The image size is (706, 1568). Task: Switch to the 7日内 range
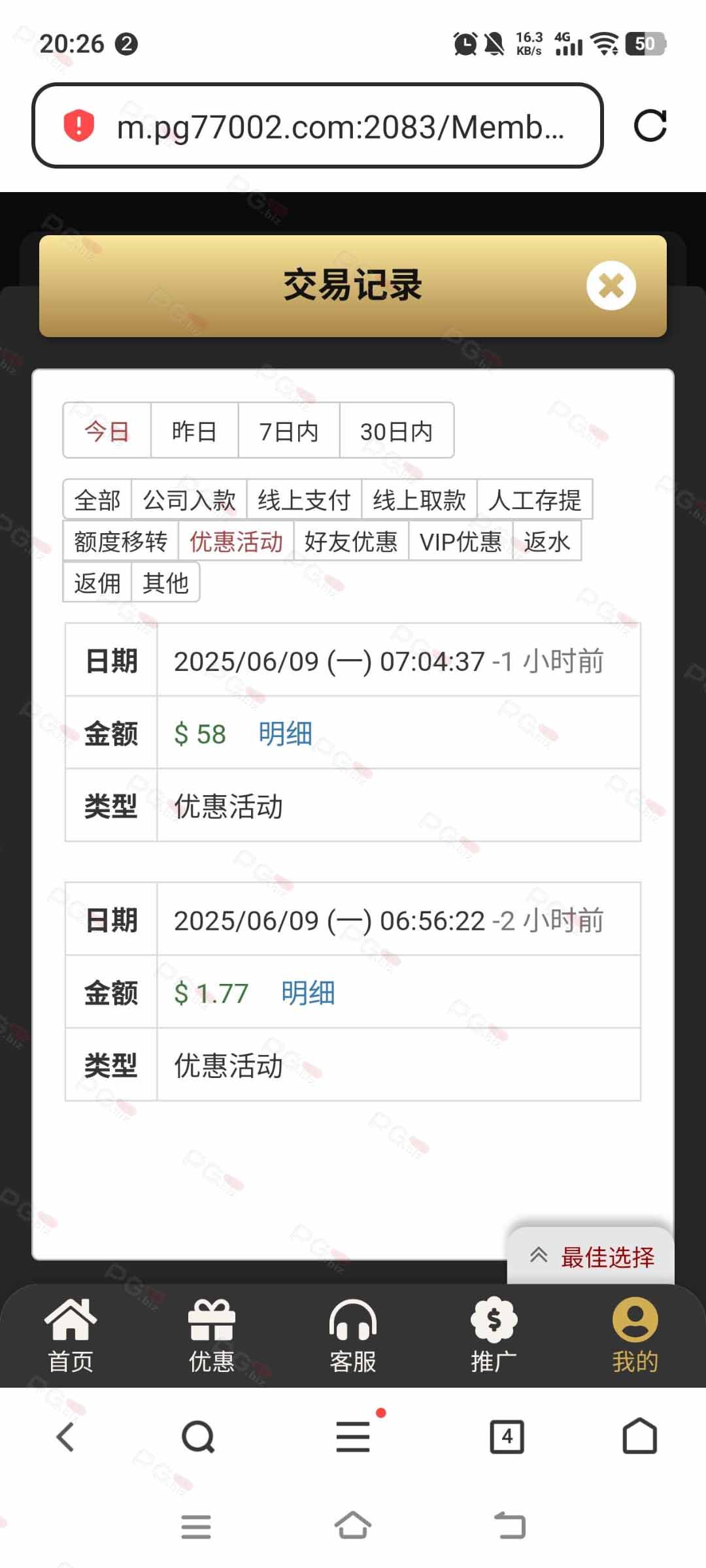(x=289, y=431)
